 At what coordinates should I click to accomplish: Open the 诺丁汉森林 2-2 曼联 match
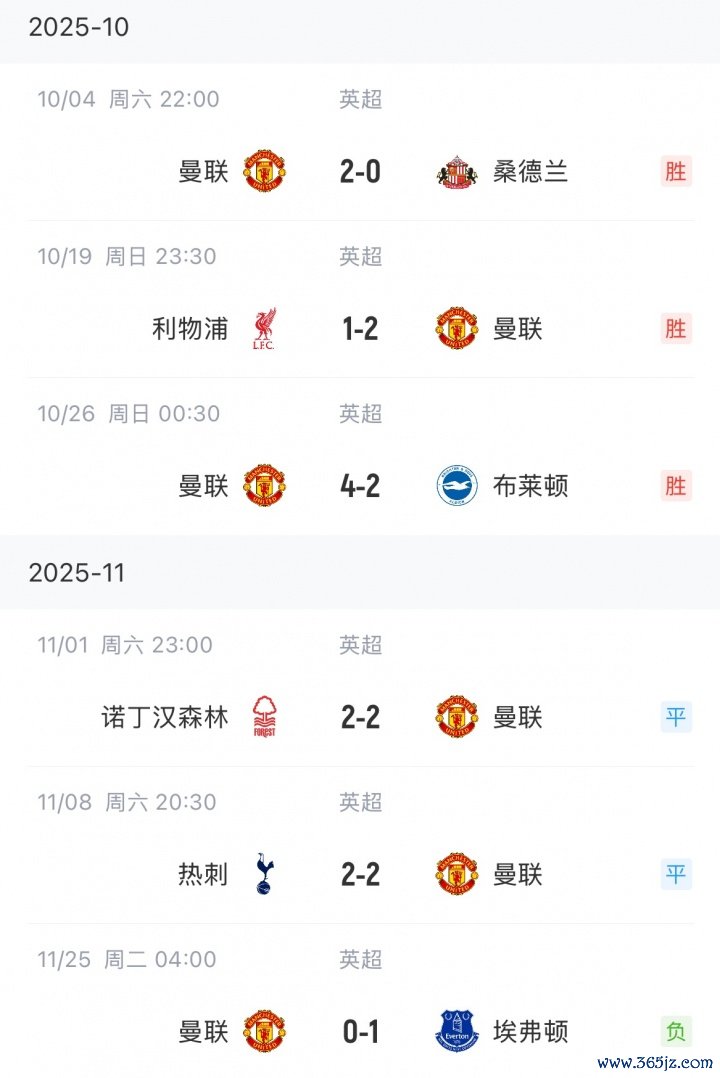coord(360,717)
